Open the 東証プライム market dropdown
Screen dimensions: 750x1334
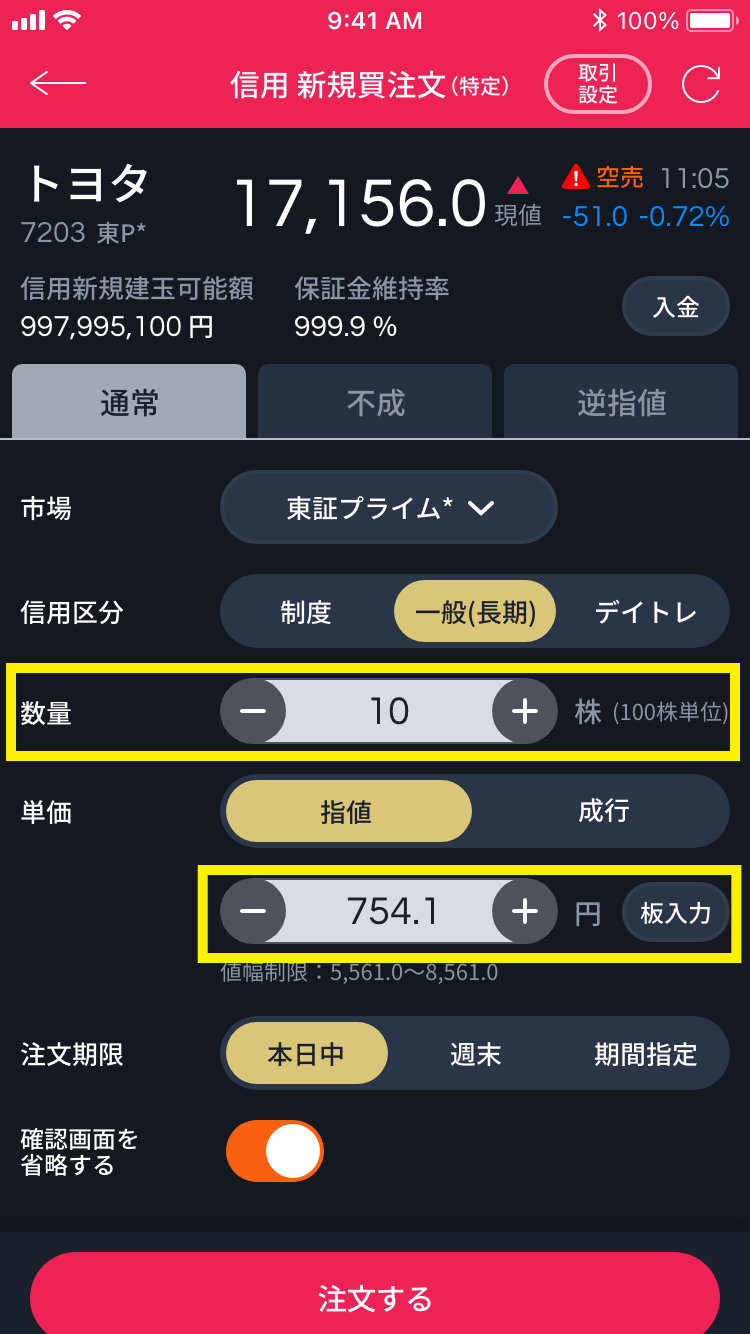coord(389,508)
